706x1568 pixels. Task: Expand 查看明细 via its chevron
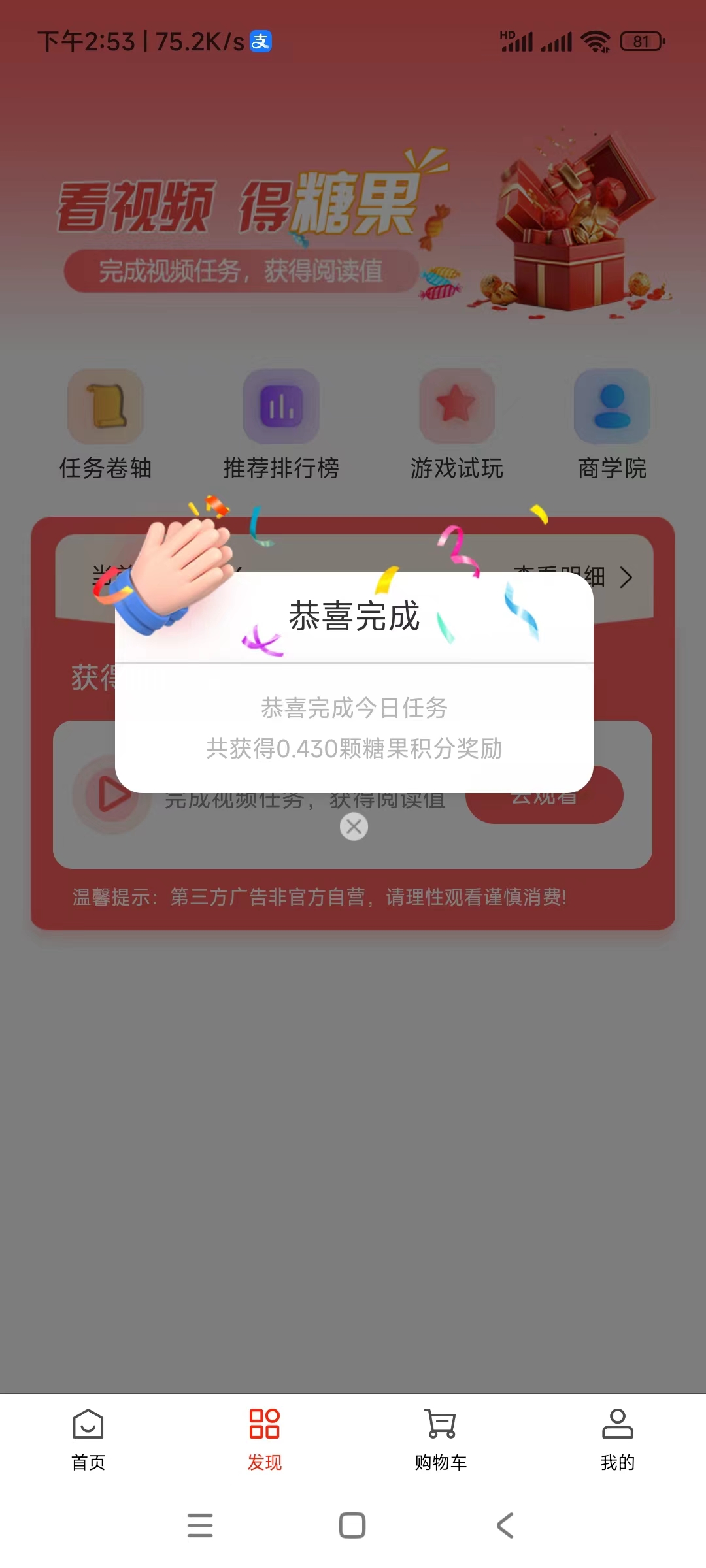(627, 578)
